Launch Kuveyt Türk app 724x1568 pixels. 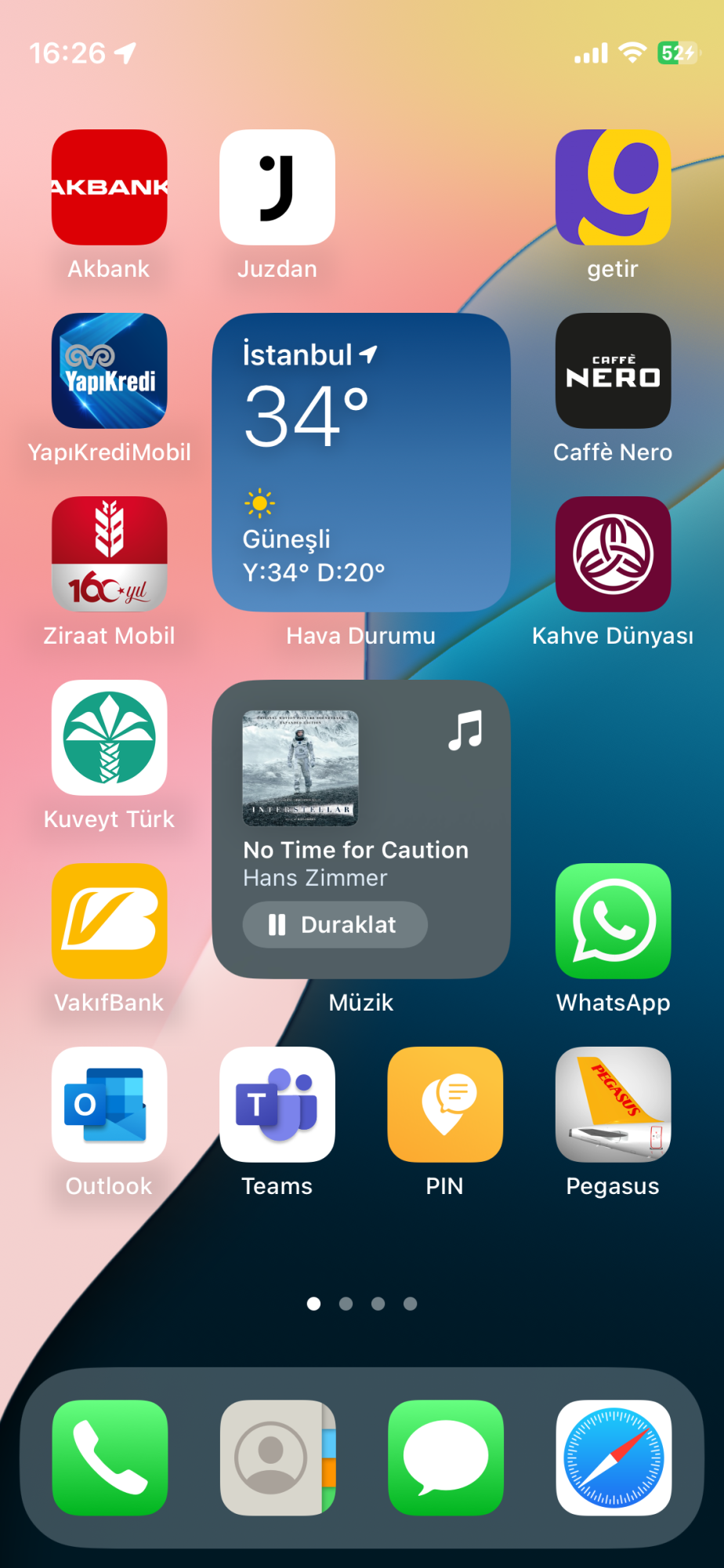[x=109, y=738]
